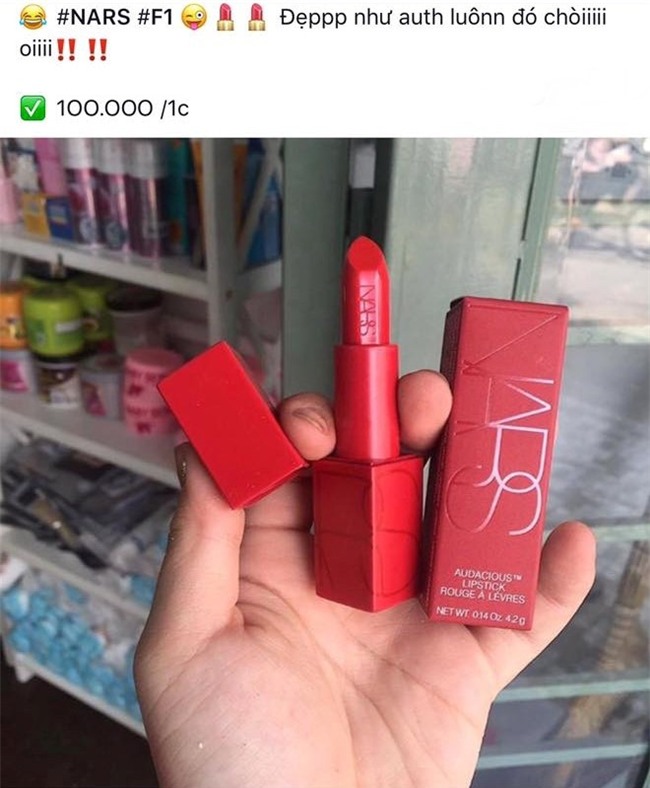This screenshot has height=788, width=650.
Task: Open the #F1 hashtag
Action: (156, 18)
